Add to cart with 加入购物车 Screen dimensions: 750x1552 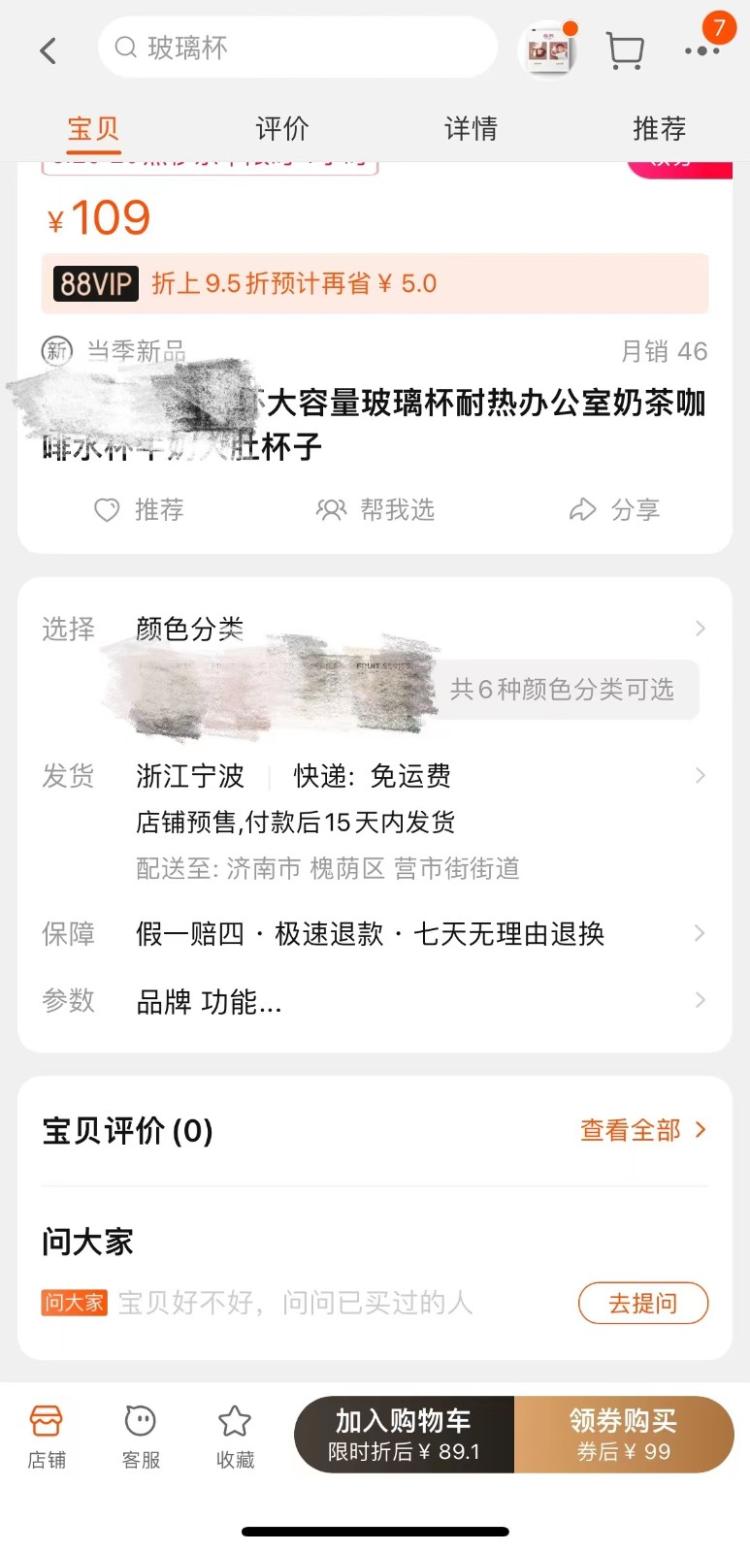404,1435
